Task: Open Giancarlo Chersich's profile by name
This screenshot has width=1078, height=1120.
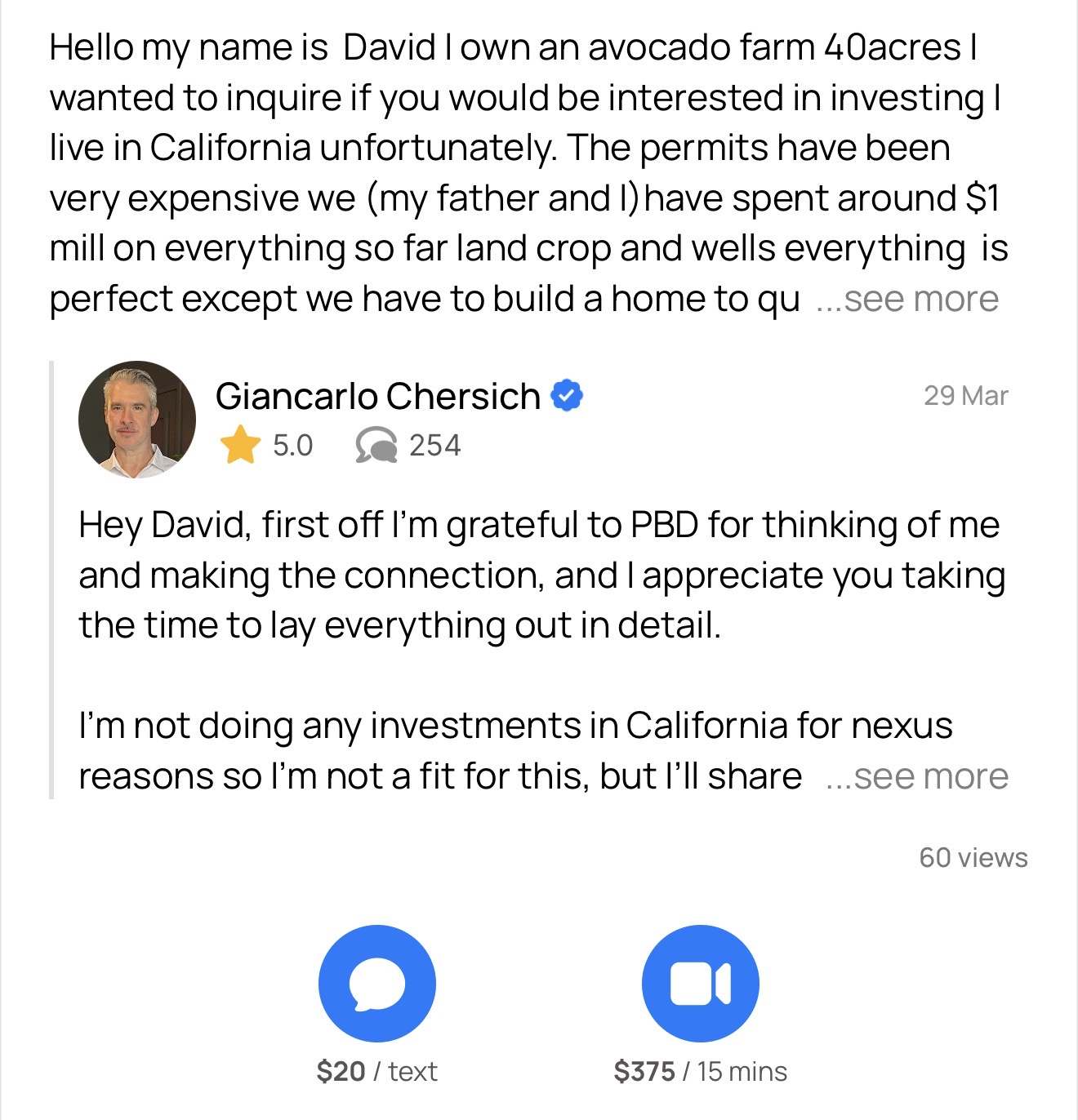Action: [x=377, y=397]
